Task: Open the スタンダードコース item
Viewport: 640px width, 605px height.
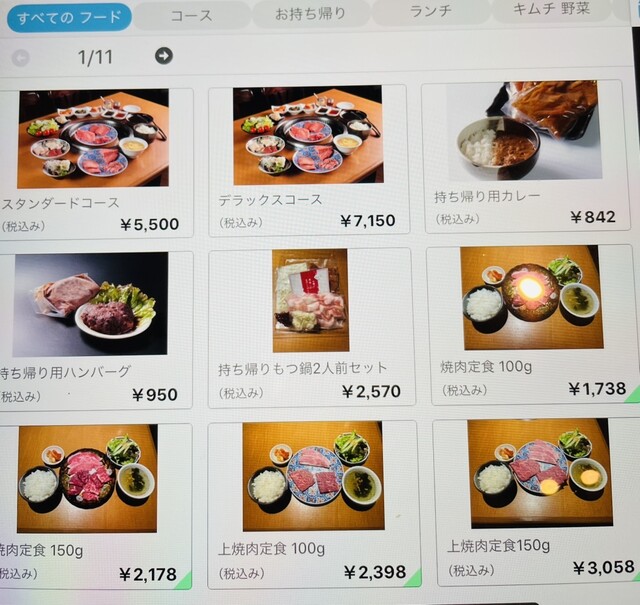Action: click(x=95, y=160)
